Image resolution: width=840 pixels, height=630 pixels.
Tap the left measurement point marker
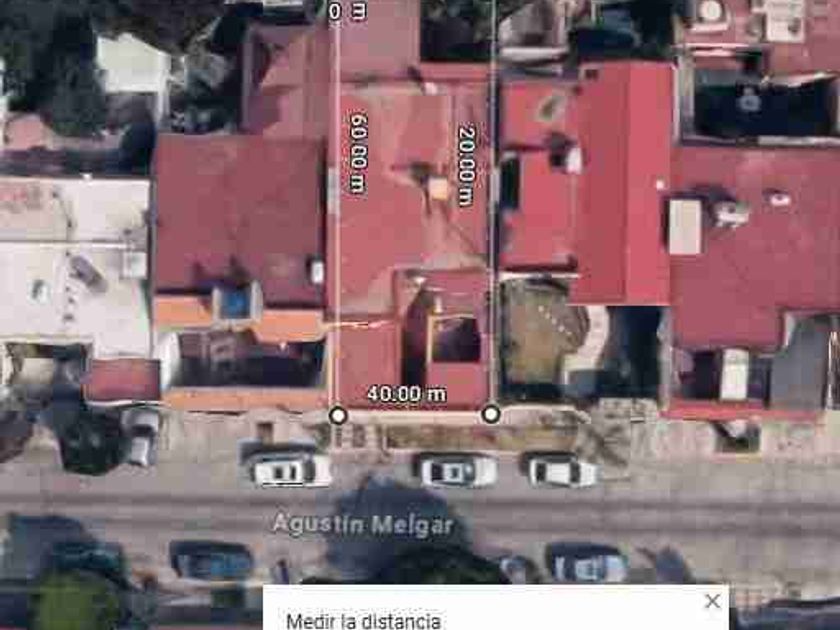point(338,415)
